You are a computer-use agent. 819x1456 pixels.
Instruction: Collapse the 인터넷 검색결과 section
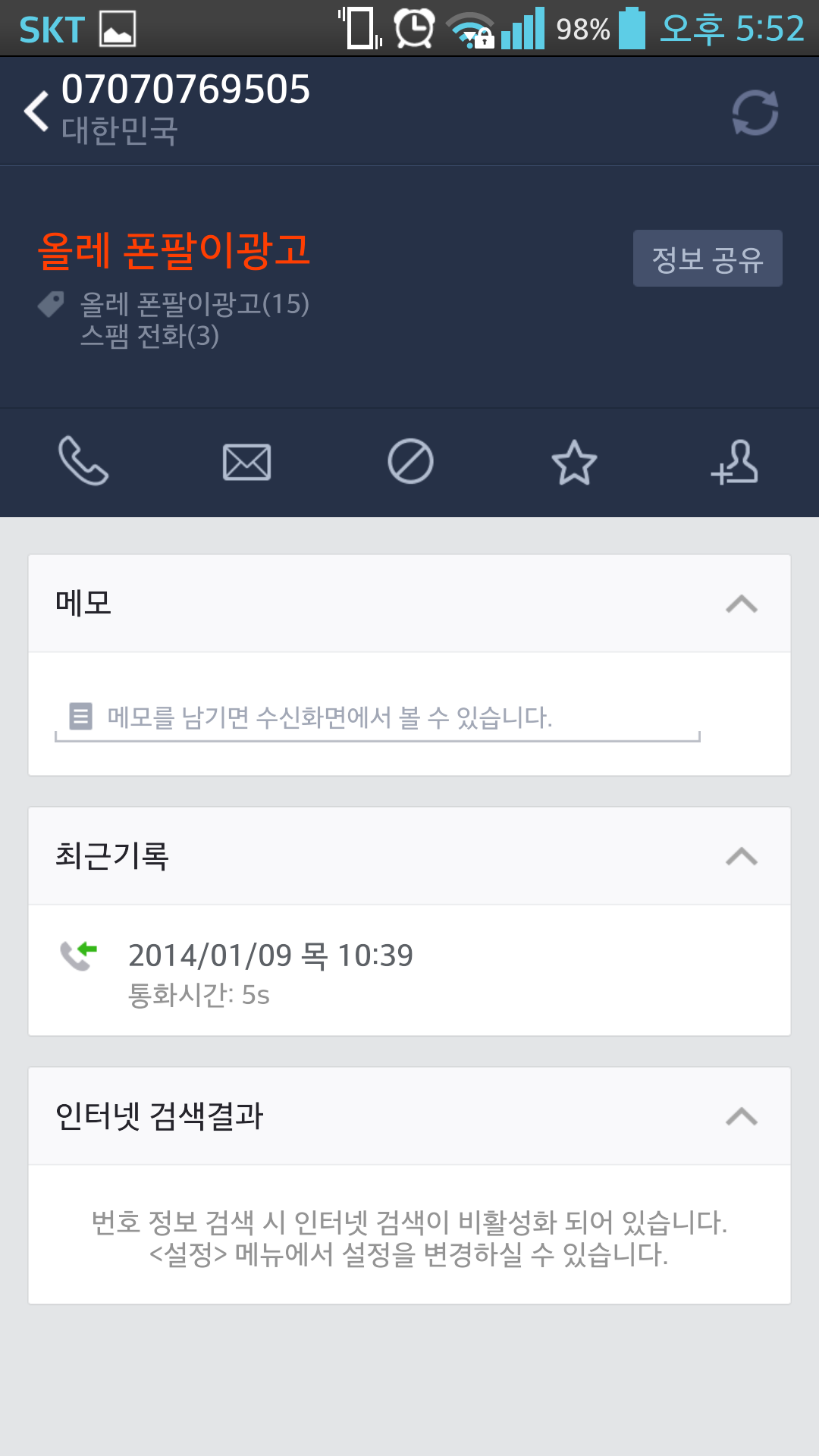pyautogui.click(x=741, y=1117)
